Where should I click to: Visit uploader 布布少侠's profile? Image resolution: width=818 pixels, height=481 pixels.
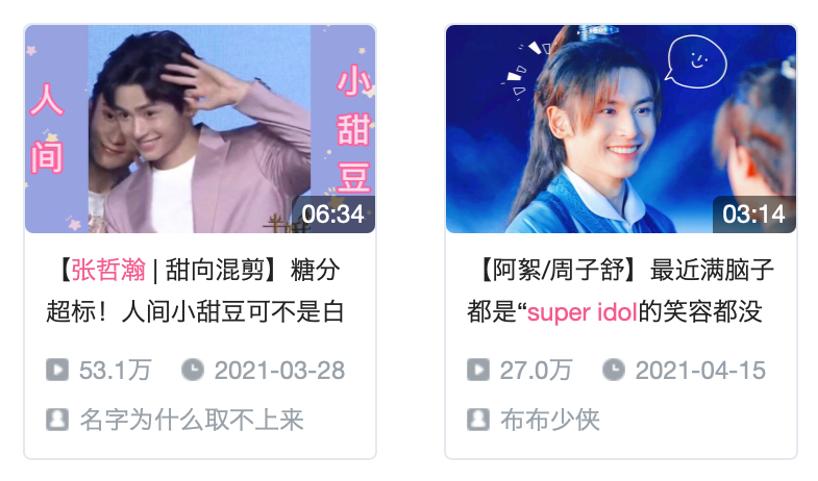(549, 419)
